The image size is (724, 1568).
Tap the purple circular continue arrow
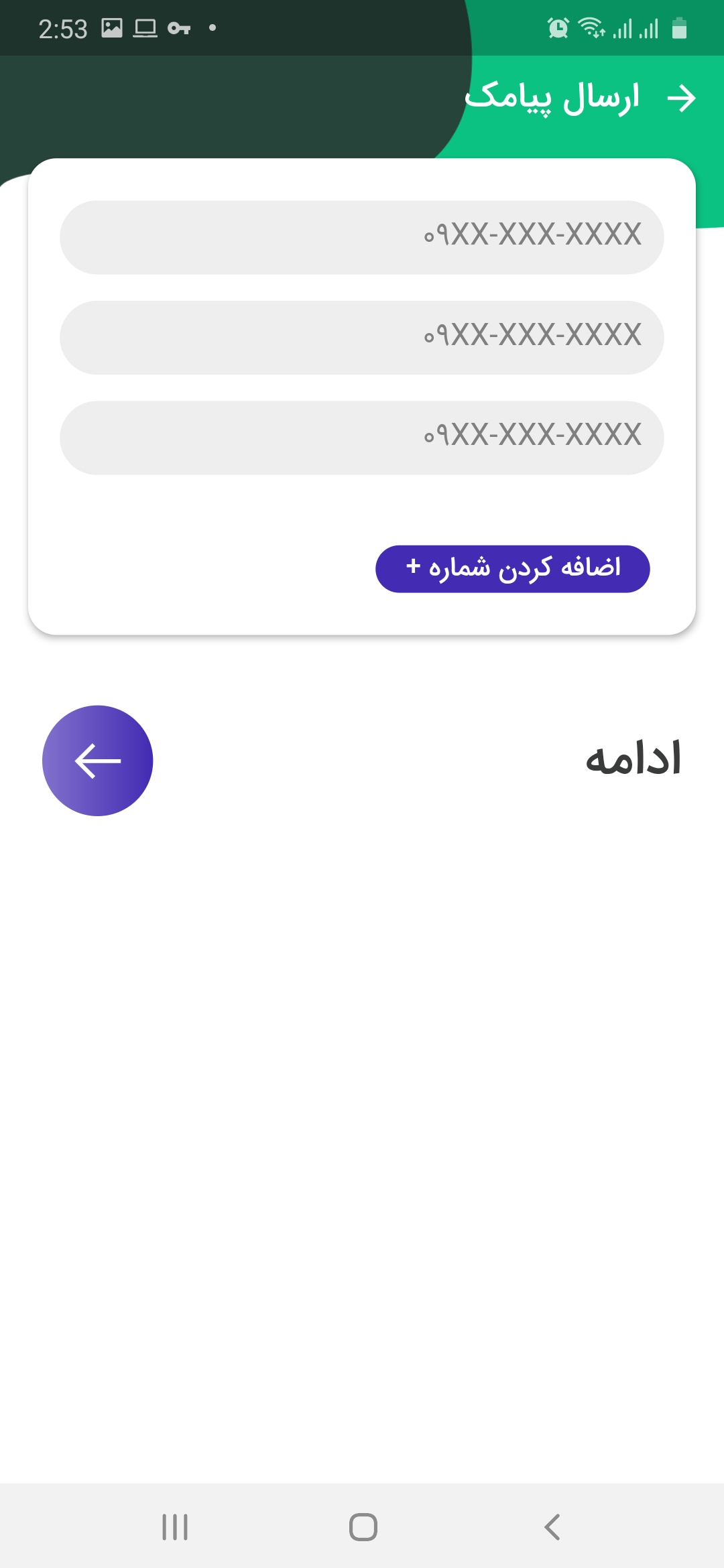point(97,761)
